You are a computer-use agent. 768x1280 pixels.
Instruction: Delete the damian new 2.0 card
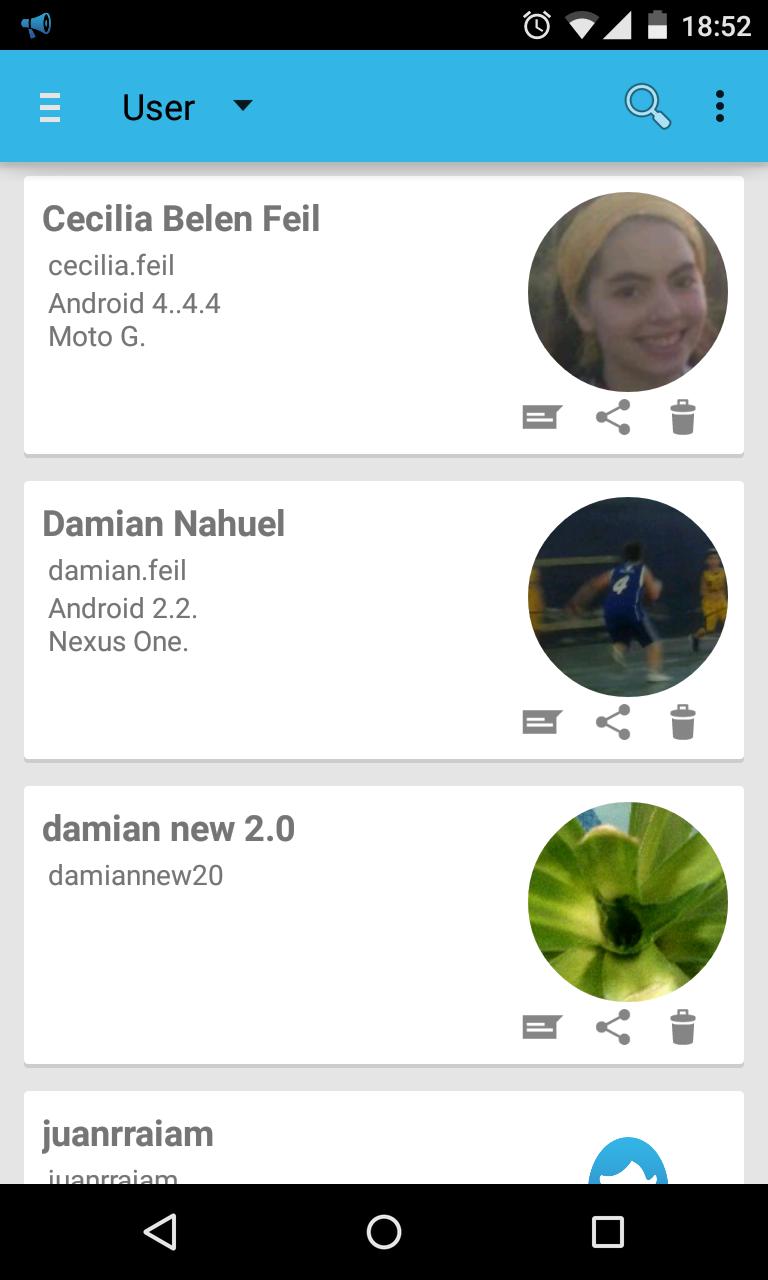[682, 1027]
